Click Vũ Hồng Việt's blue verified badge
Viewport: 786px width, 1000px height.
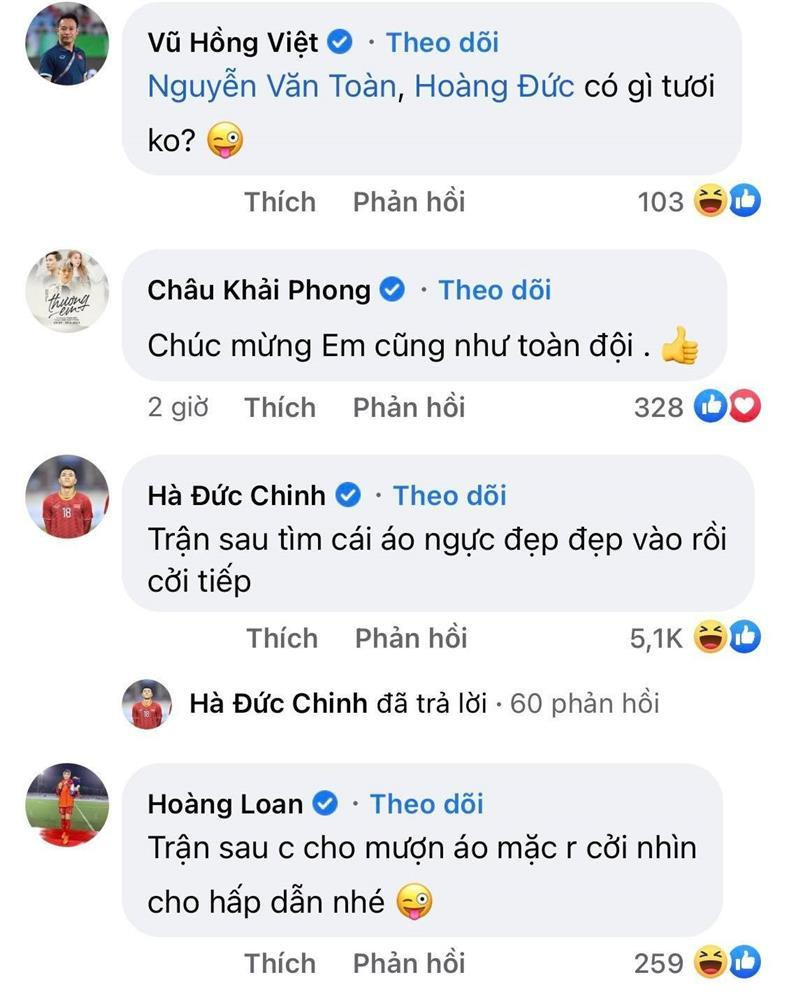coord(340,42)
